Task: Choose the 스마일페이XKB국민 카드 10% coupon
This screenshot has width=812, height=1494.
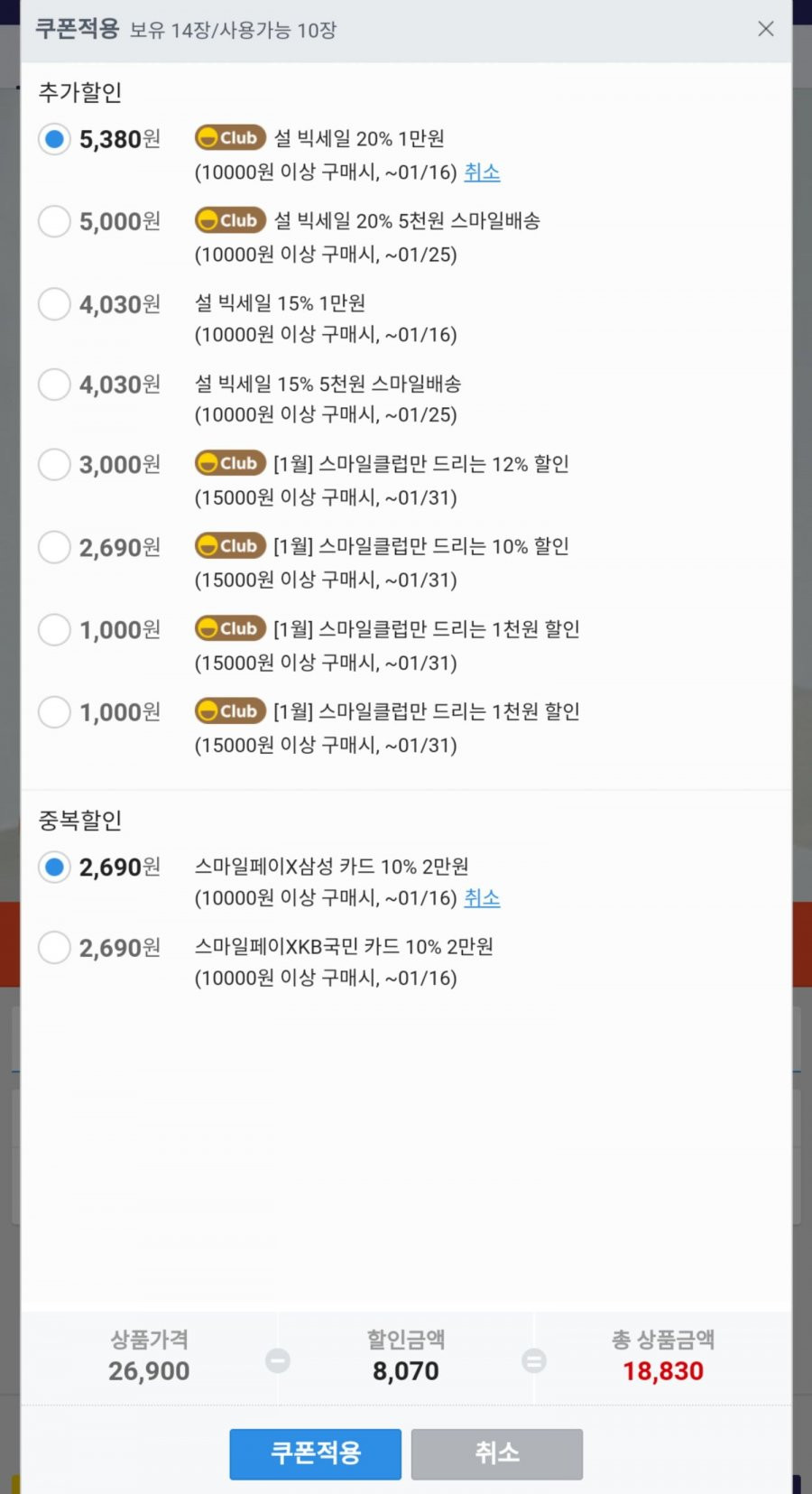Action: [x=54, y=948]
